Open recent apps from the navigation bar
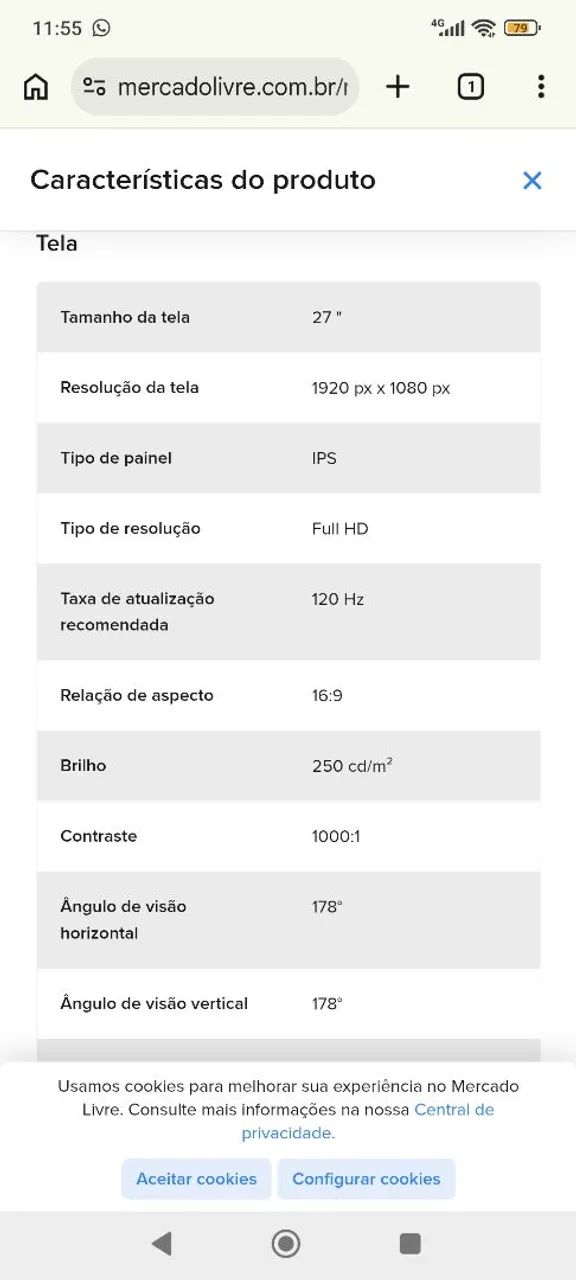Viewport: 576px width, 1280px height. click(x=410, y=1243)
